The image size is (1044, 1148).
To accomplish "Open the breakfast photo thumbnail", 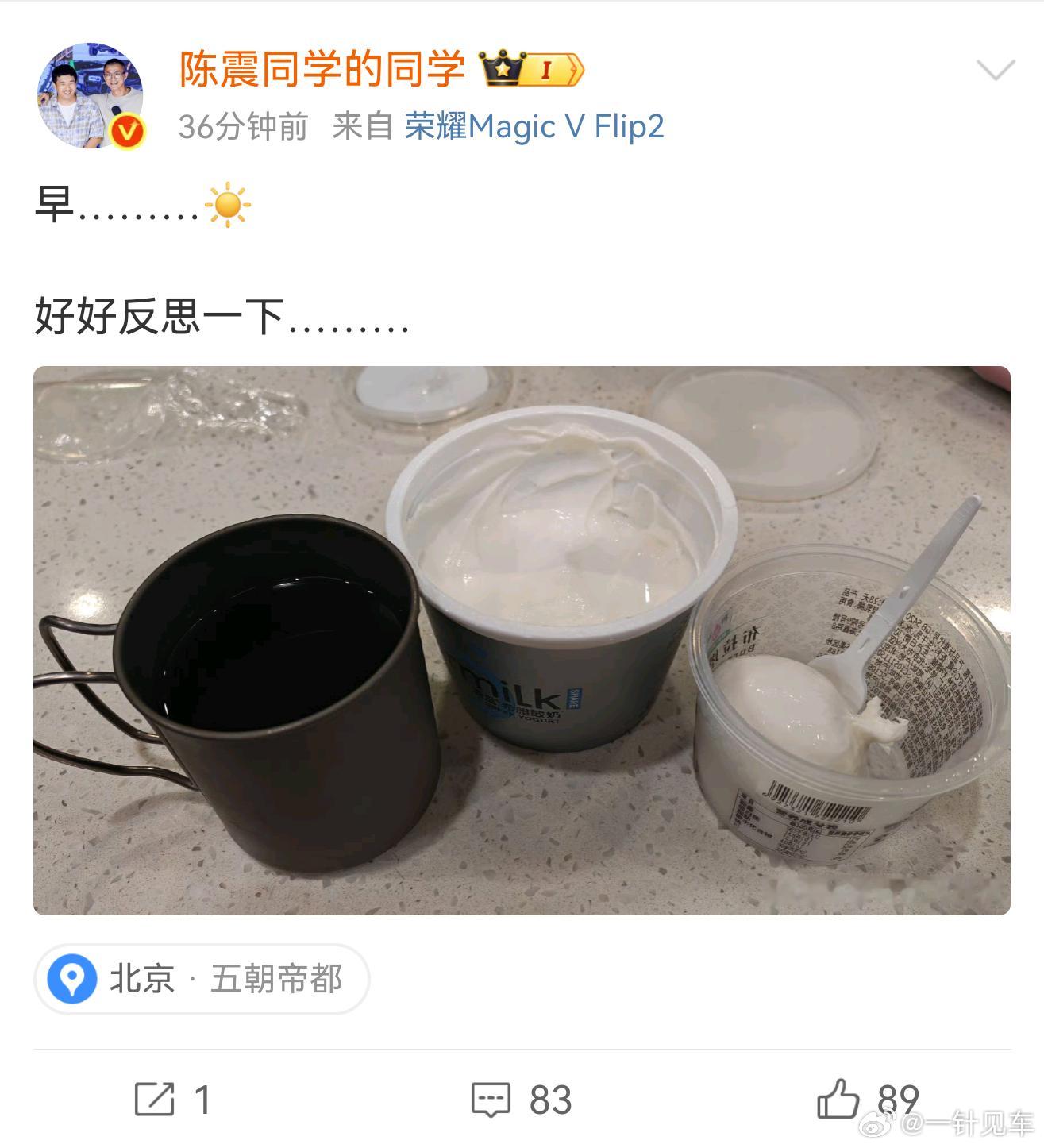I will point(522,643).
